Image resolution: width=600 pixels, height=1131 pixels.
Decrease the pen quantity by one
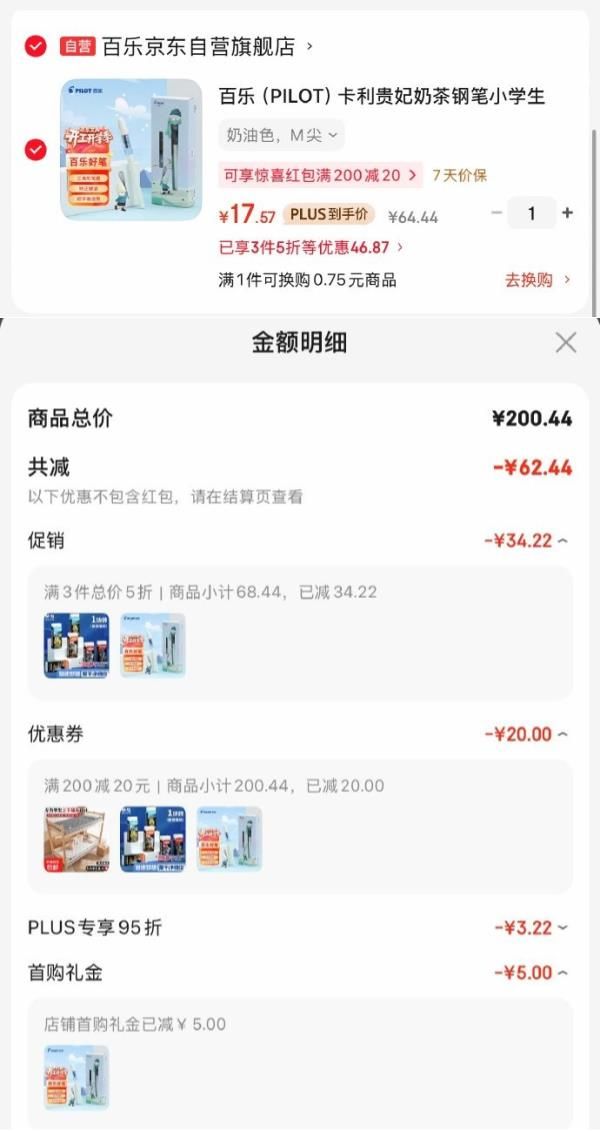(497, 213)
